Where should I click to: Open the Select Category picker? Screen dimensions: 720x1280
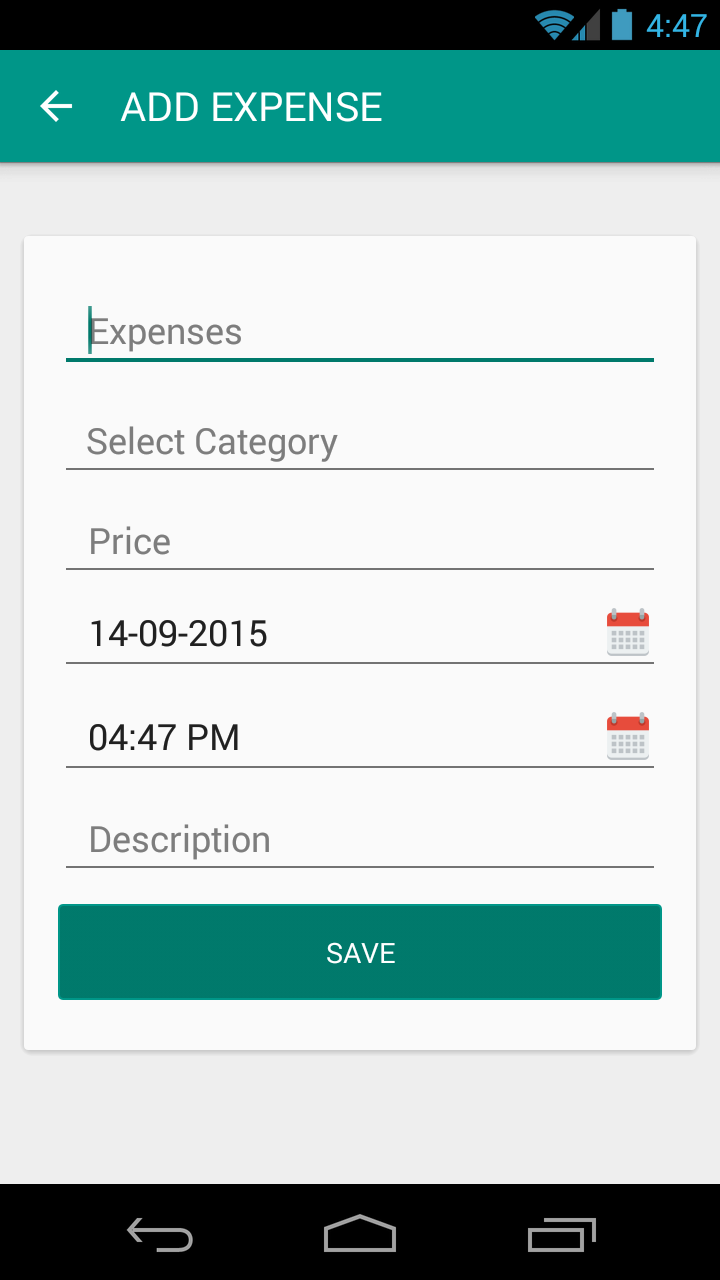pos(360,442)
